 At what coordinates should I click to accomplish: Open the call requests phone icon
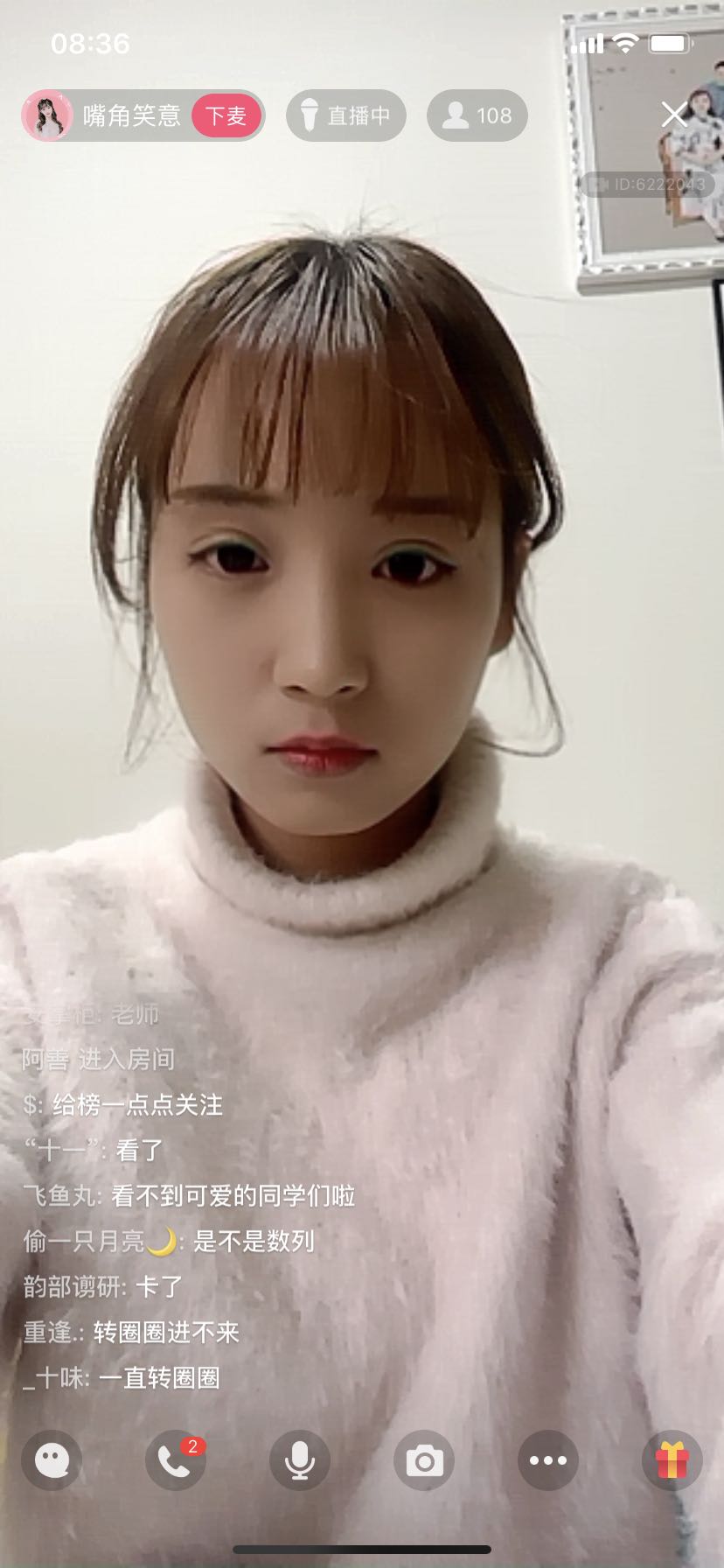click(x=175, y=1460)
